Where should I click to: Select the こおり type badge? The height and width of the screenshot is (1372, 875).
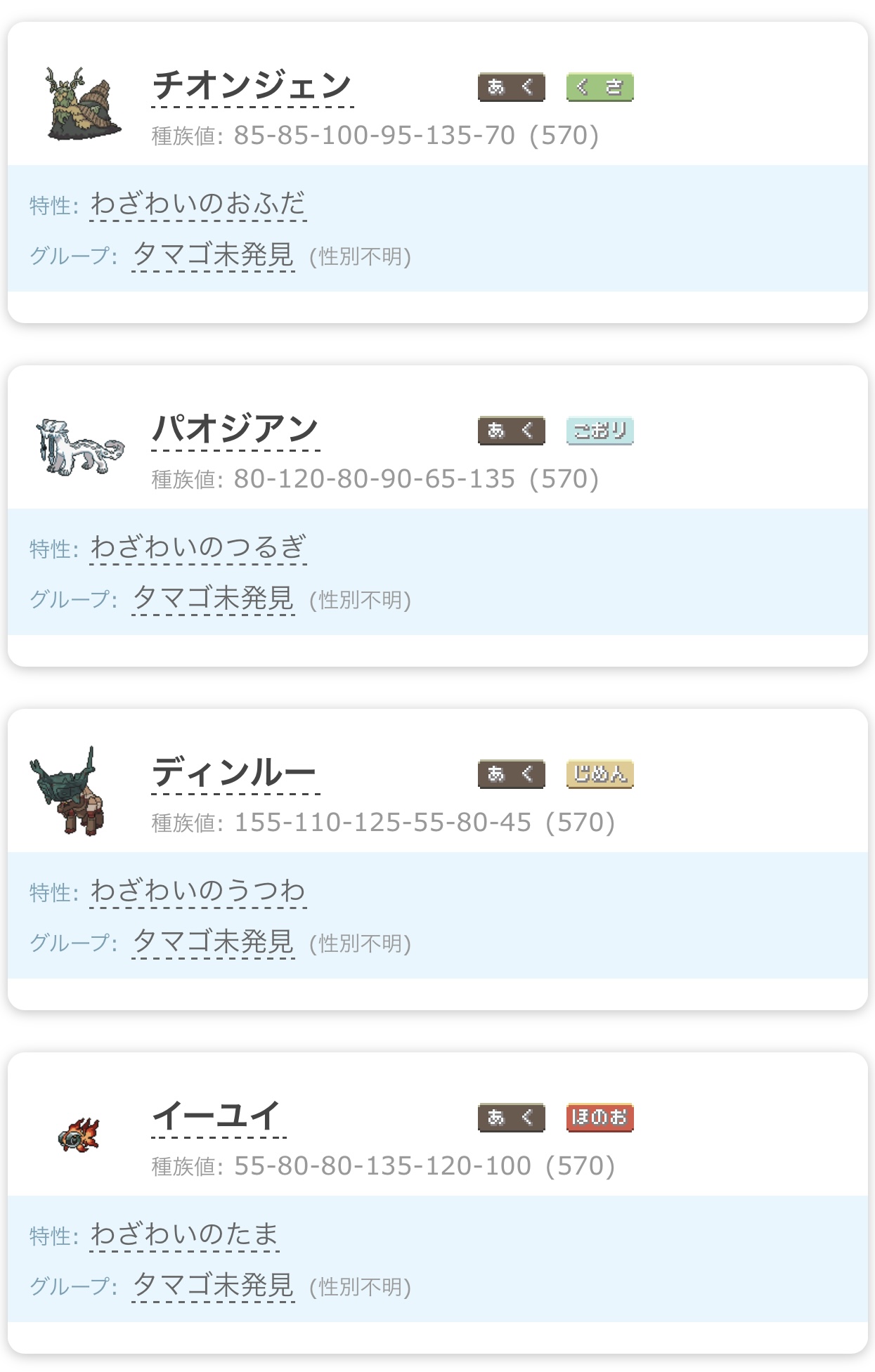pyautogui.click(x=599, y=431)
